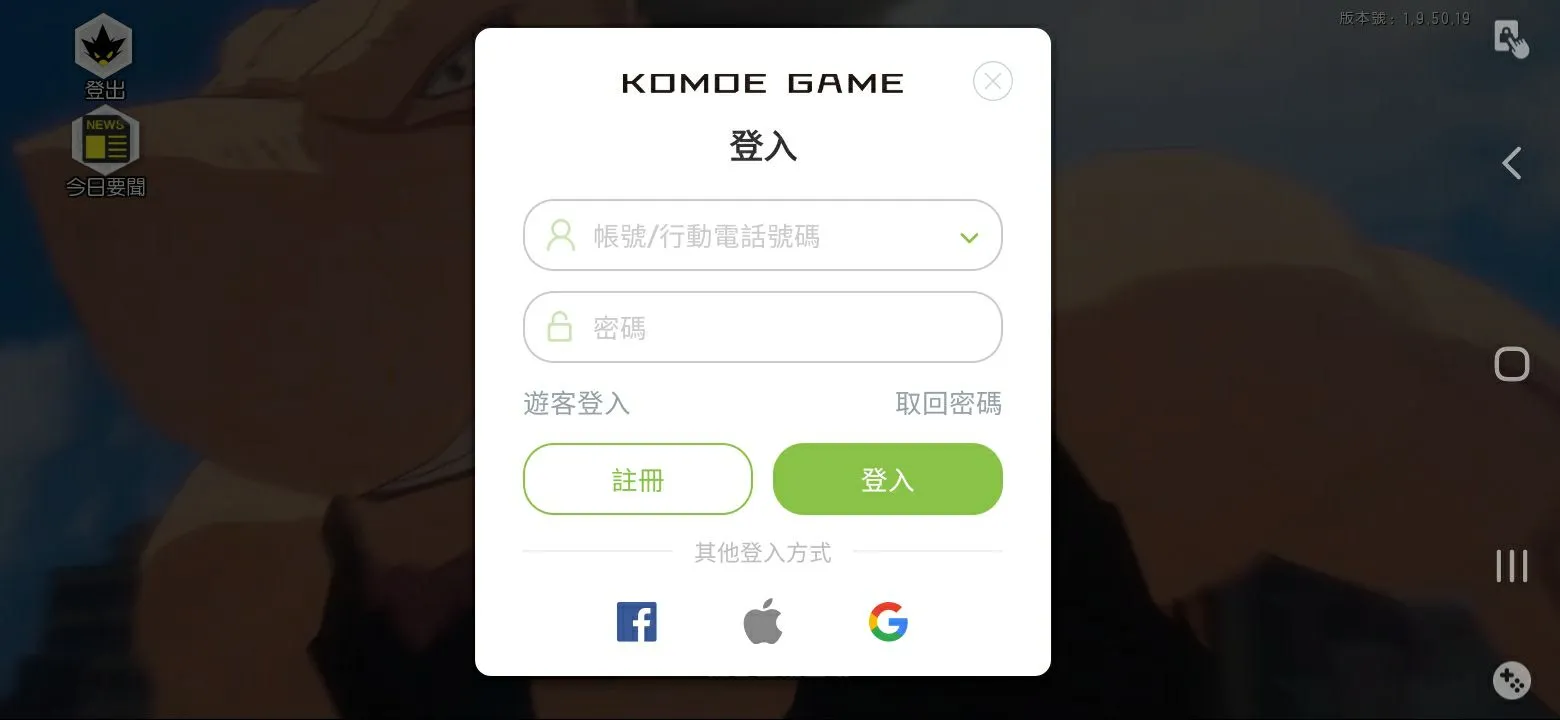Open 取回密碼 to recover password
Viewport: 1560px width, 720px height.
[947, 403]
